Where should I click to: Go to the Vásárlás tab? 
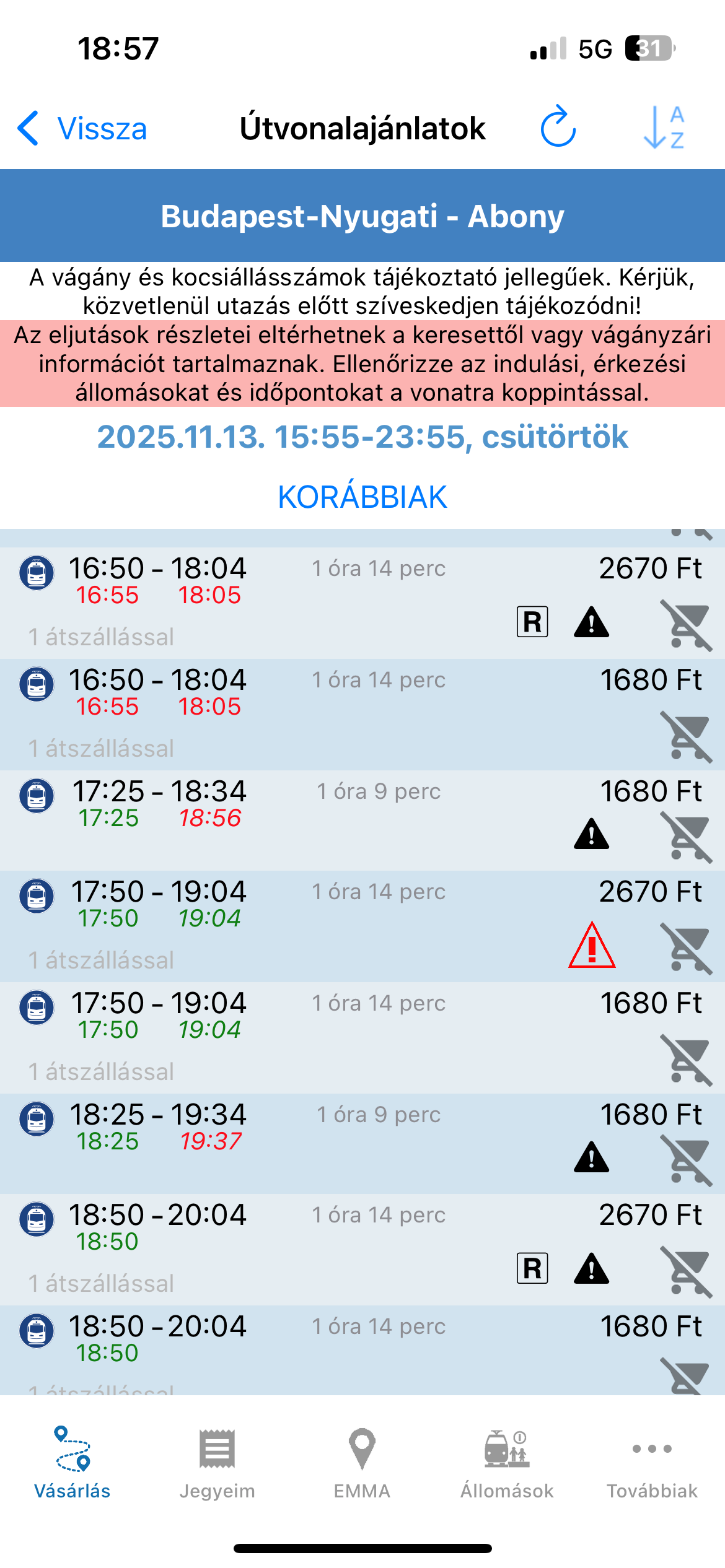coord(72,1463)
